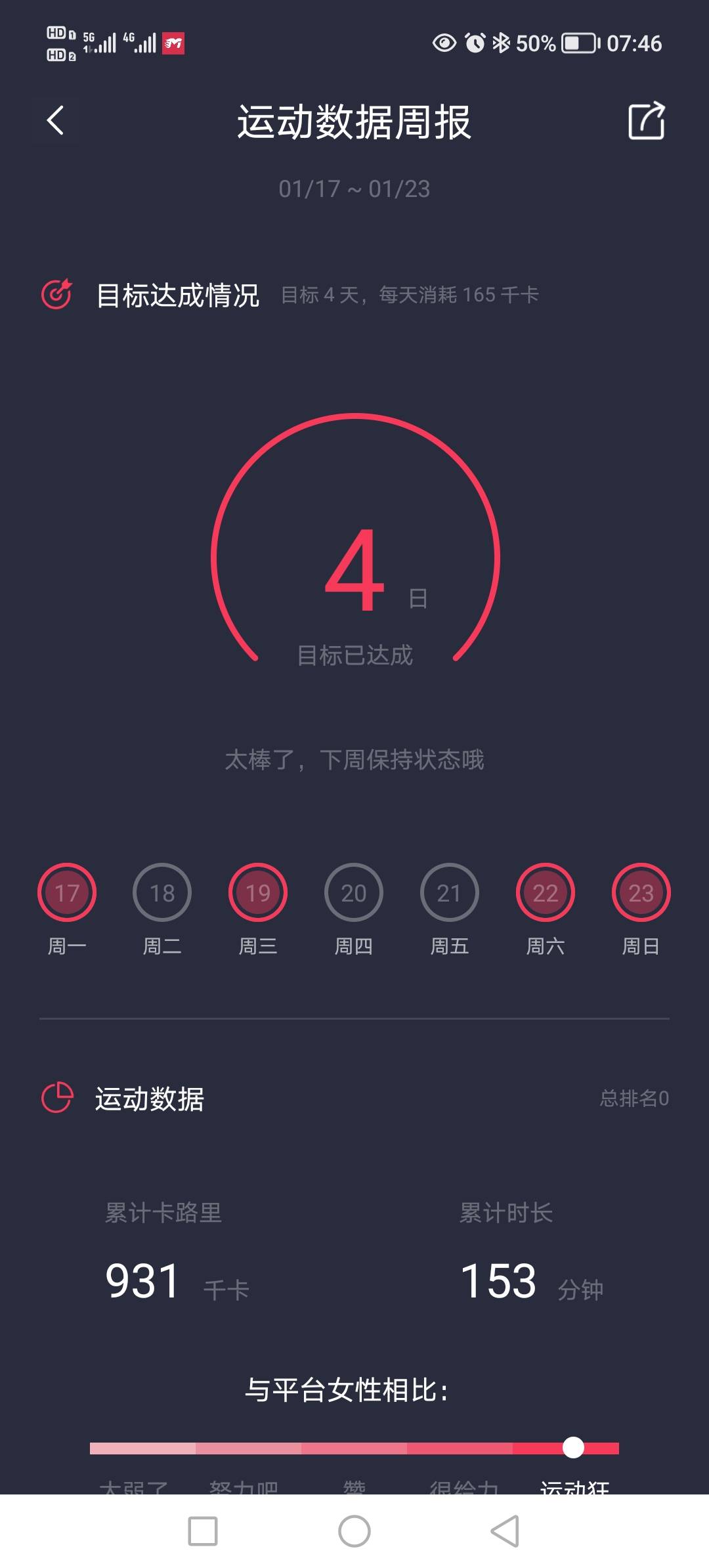Viewport: 709px width, 1568px height.
Task: Tap the back arrow to exit weekly report
Action: click(55, 121)
